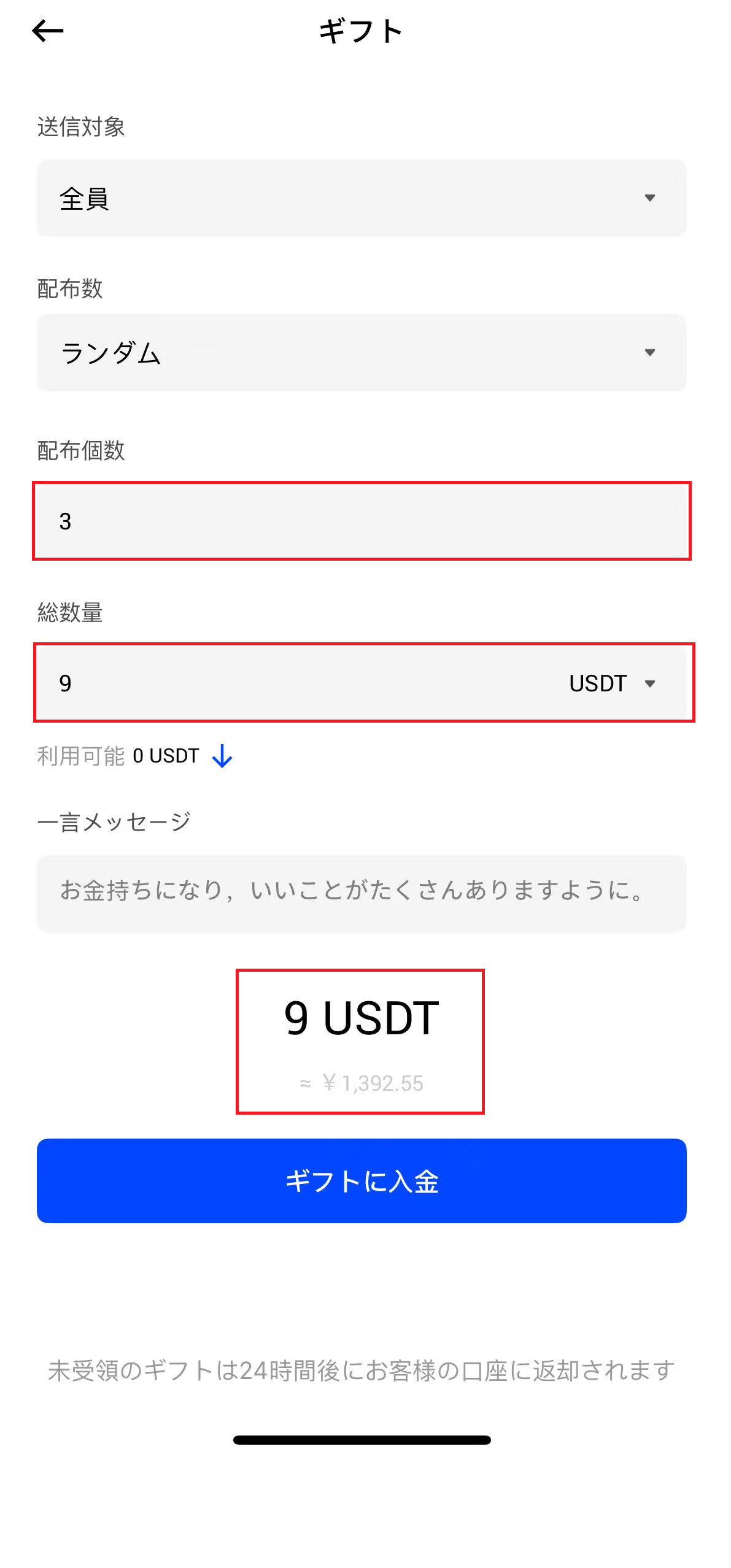Screen dimensions: 731x1568
Task: Change the USDT currency selector
Action: coord(613,683)
